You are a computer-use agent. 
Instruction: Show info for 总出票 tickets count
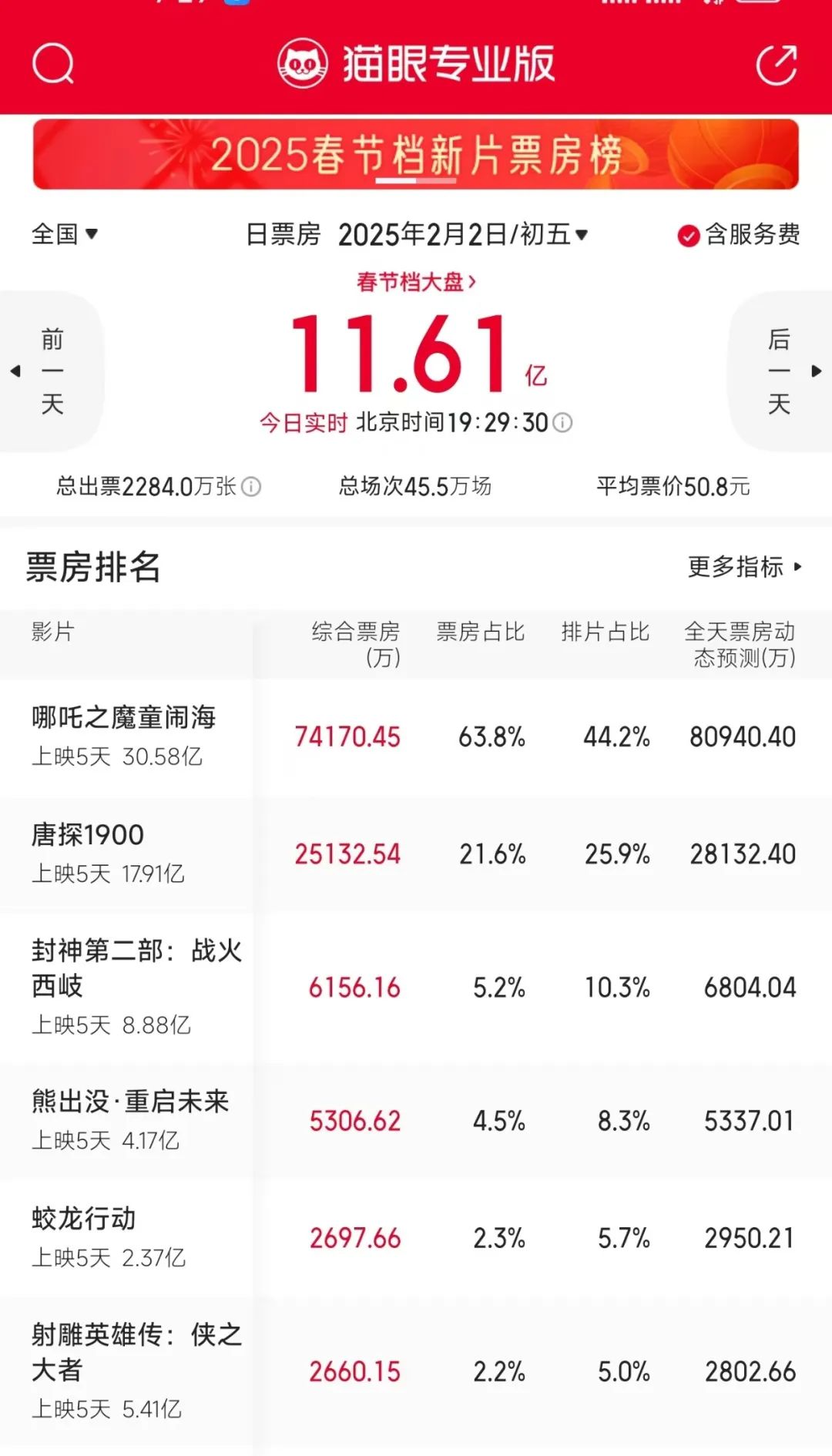pos(251,487)
